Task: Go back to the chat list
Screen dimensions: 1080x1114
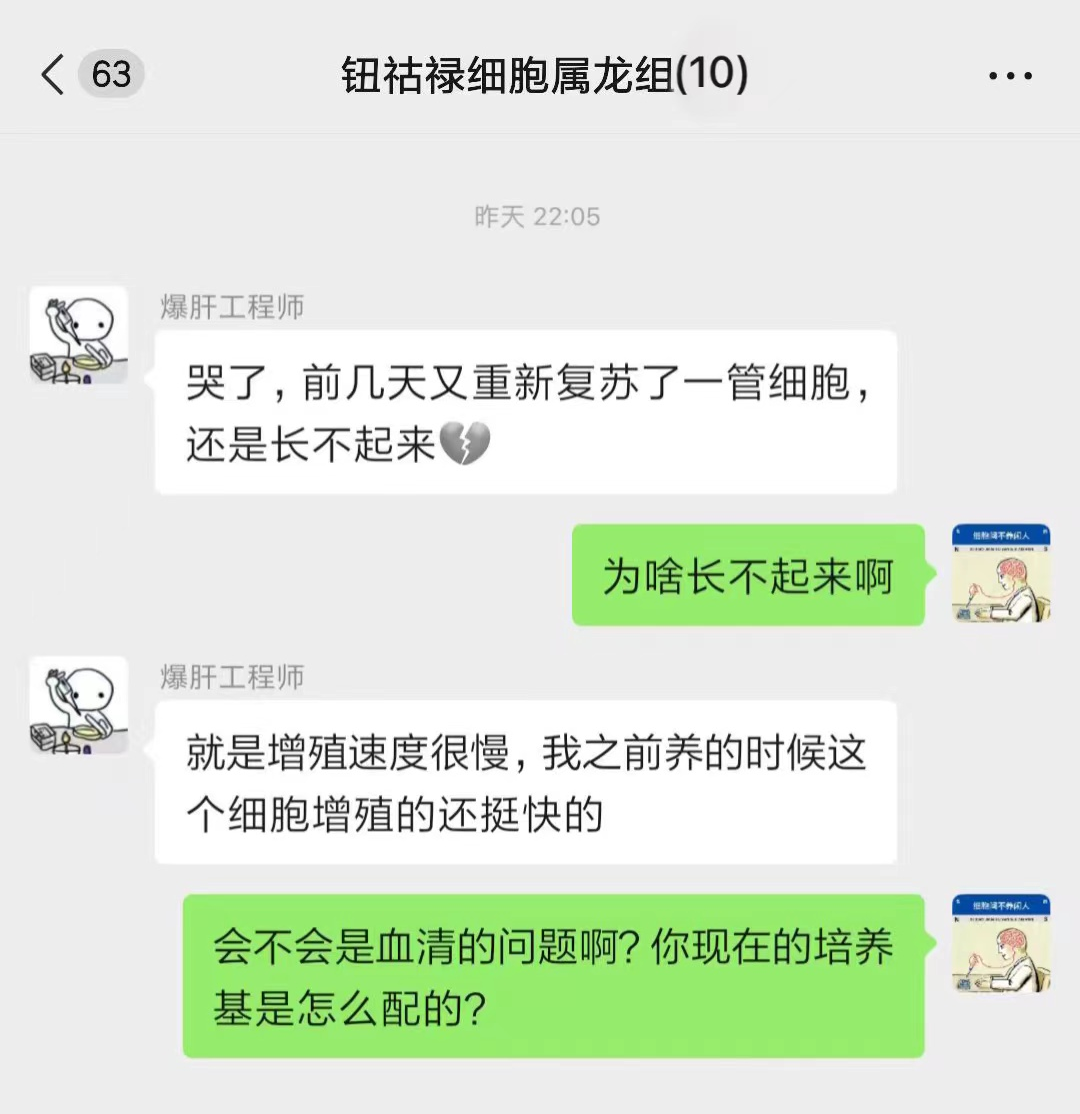Action: pyautogui.click(x=53, y=75)
